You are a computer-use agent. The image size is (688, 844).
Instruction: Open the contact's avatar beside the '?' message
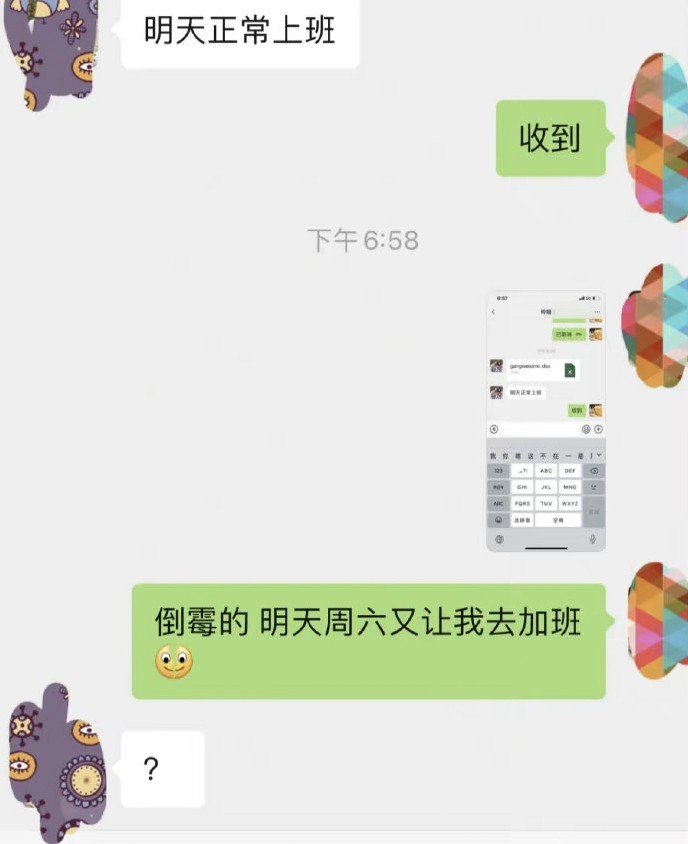pyautogui.click(x=57, y=762)
